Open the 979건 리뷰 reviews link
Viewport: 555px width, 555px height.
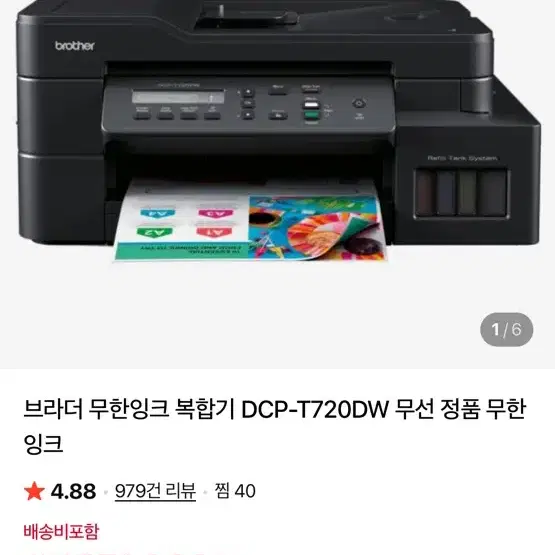155,491
